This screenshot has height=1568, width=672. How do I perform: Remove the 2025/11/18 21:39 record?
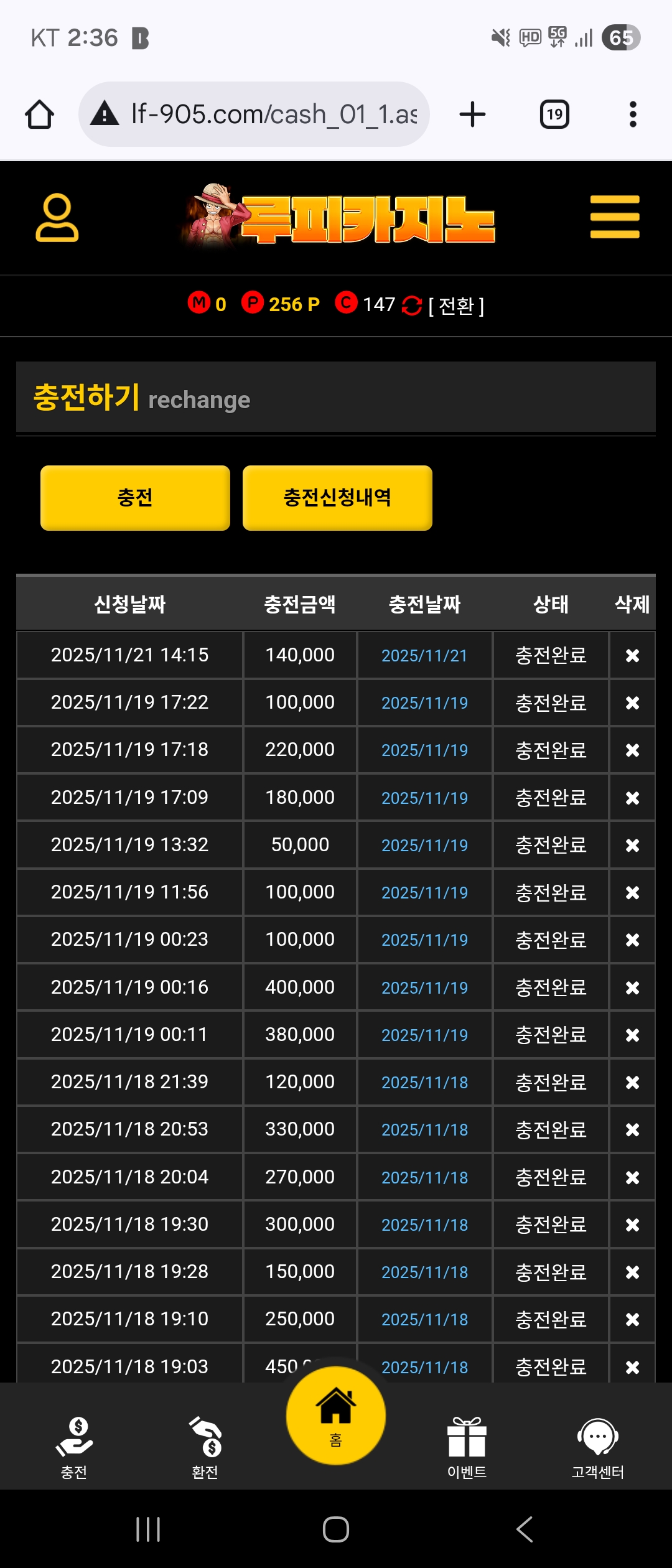pyautogui.click(x=632, y=1083)
